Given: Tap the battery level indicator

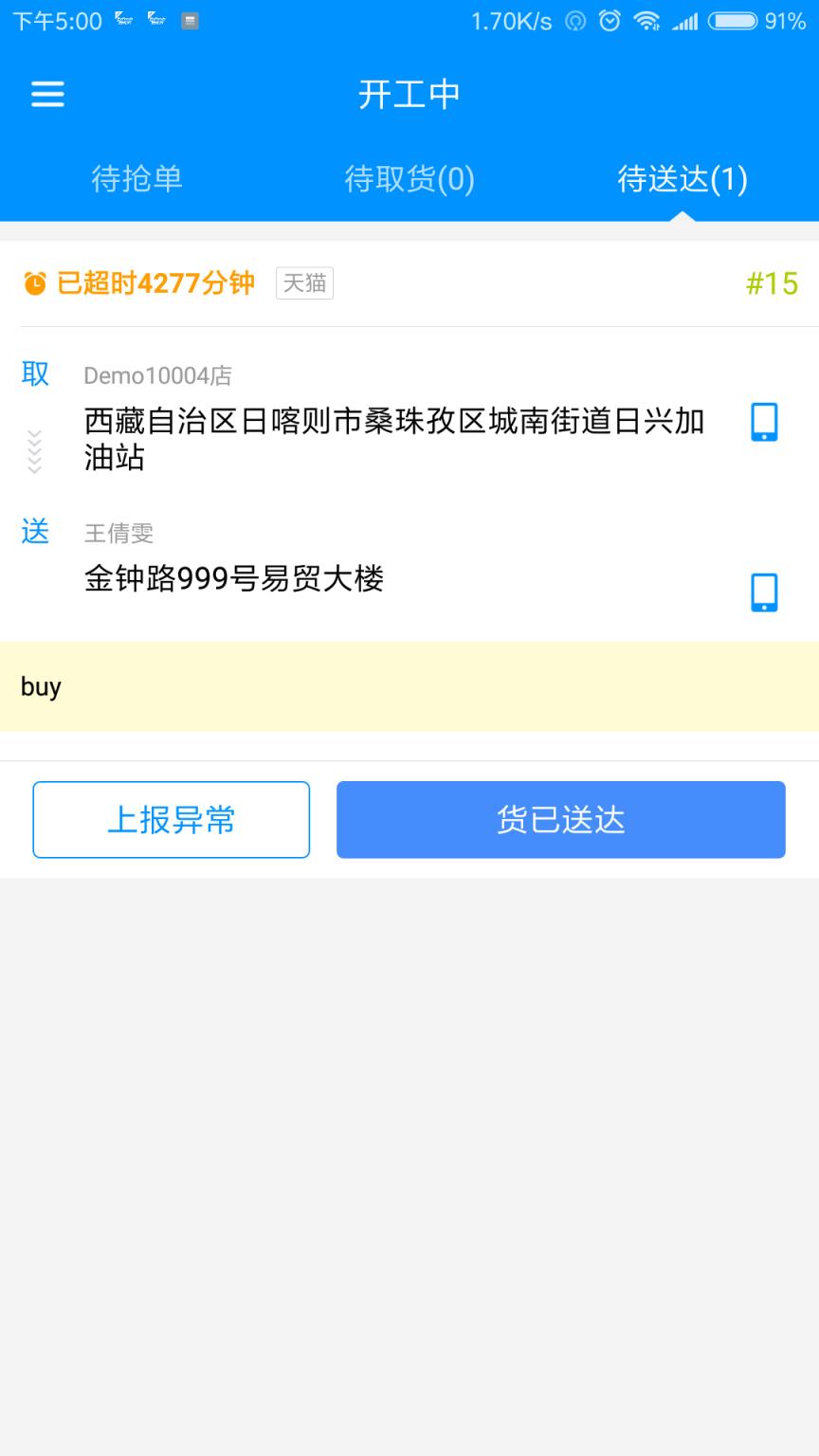Looking at the screenshot, I should [x=735, y=20].
